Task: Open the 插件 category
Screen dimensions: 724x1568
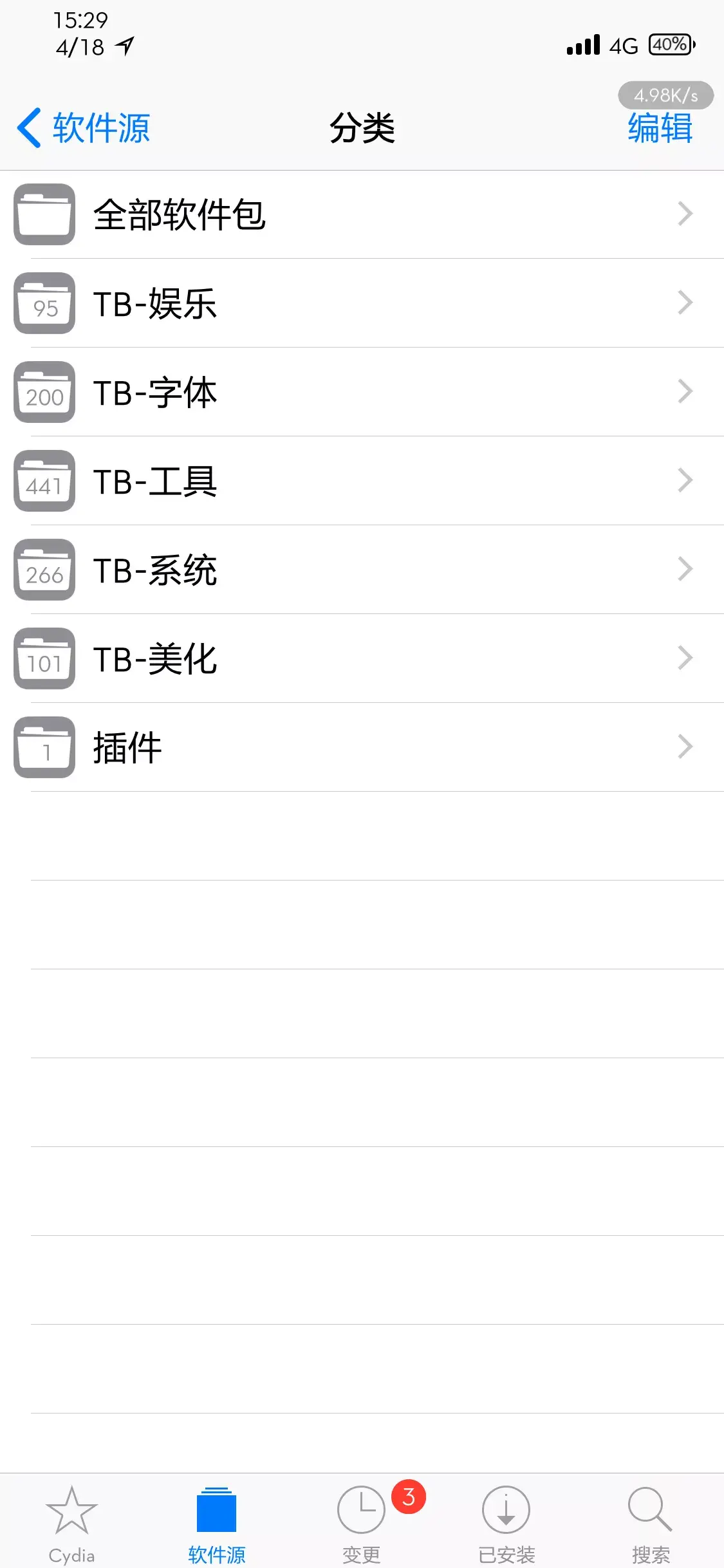Action: (x=362, y=747)
